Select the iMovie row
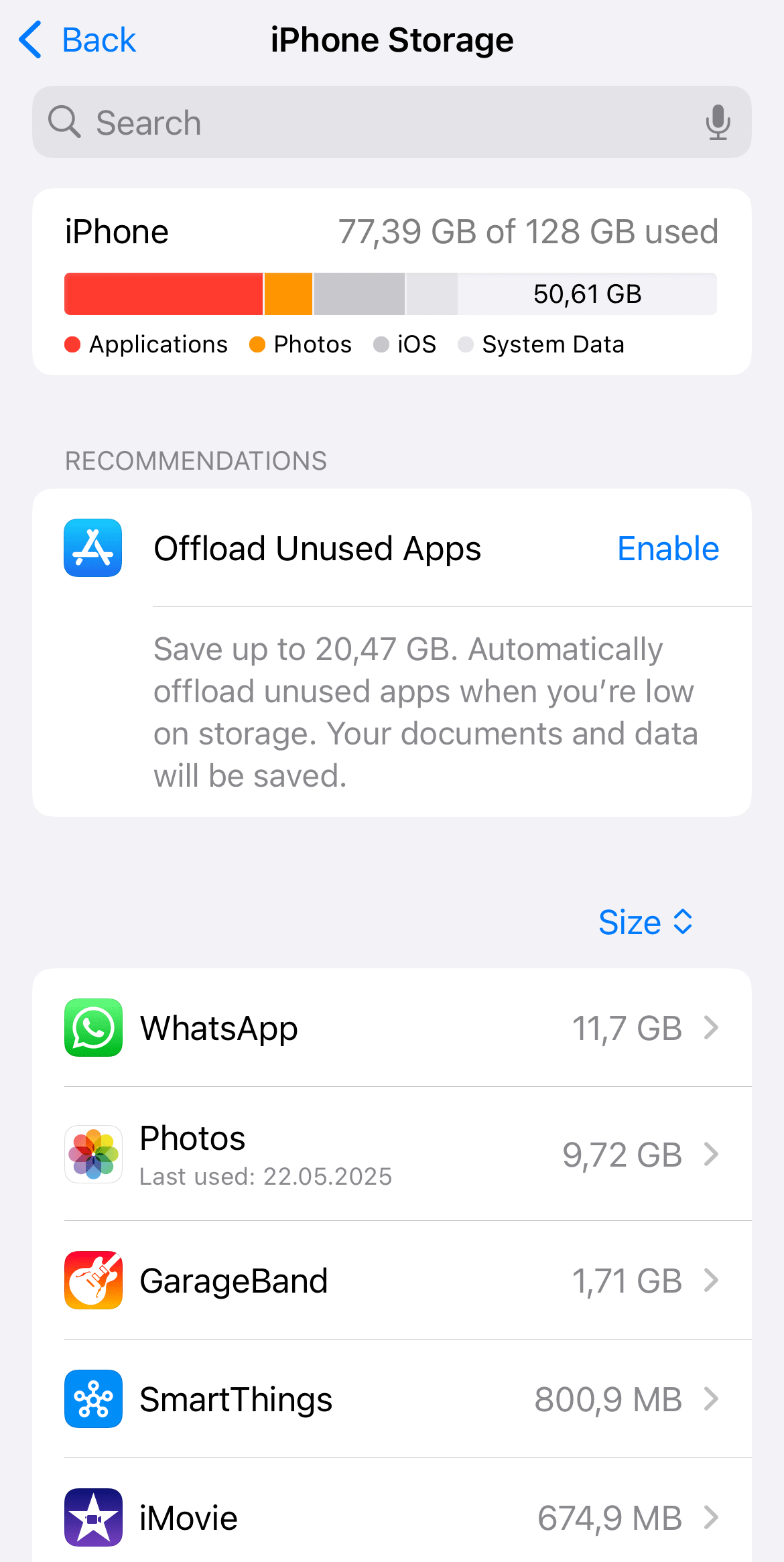This screenshot has height=1562, width=784. click(x=391, y=1518)
